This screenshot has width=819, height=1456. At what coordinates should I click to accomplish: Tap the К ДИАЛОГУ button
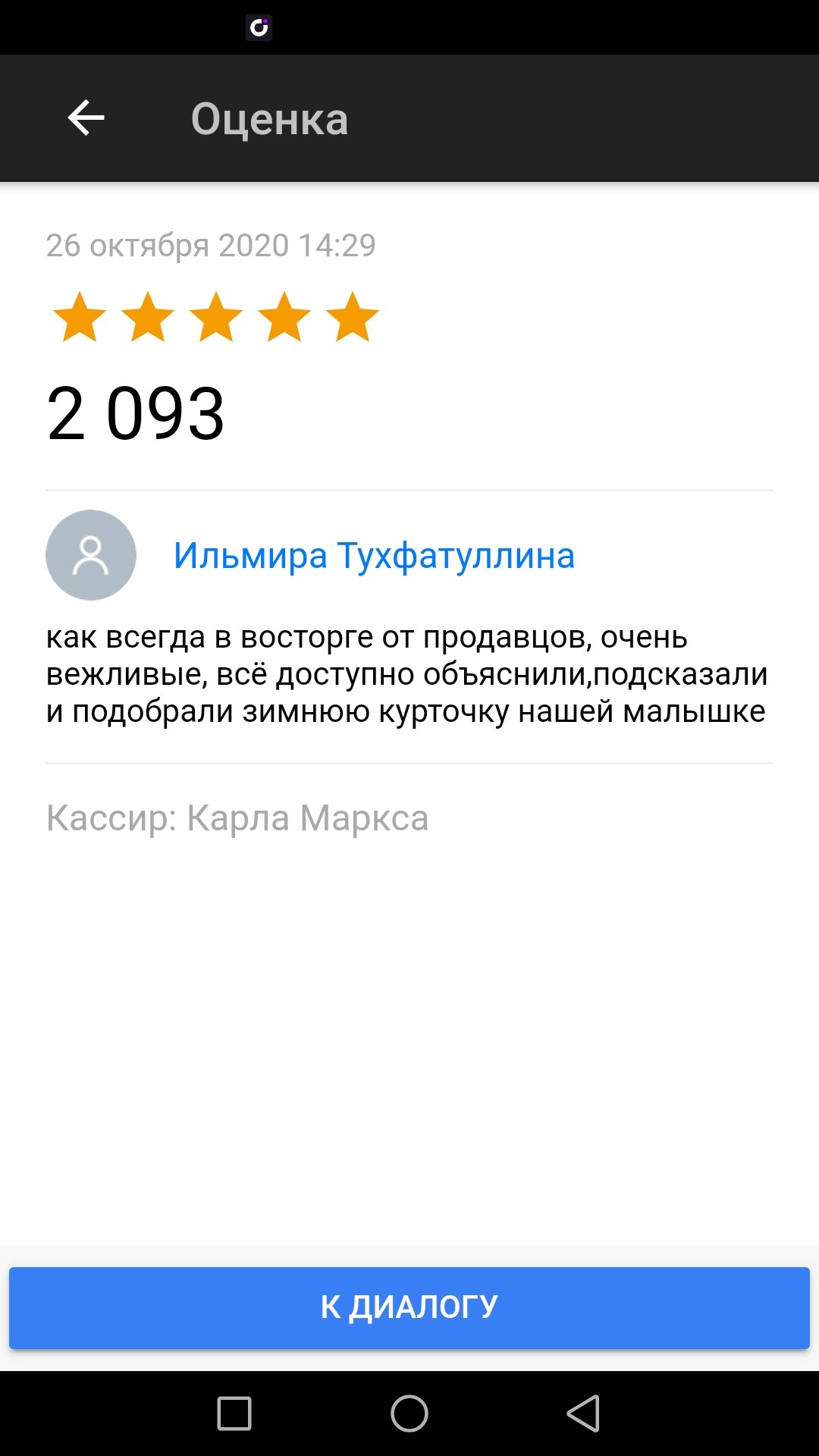(409, 1307)
